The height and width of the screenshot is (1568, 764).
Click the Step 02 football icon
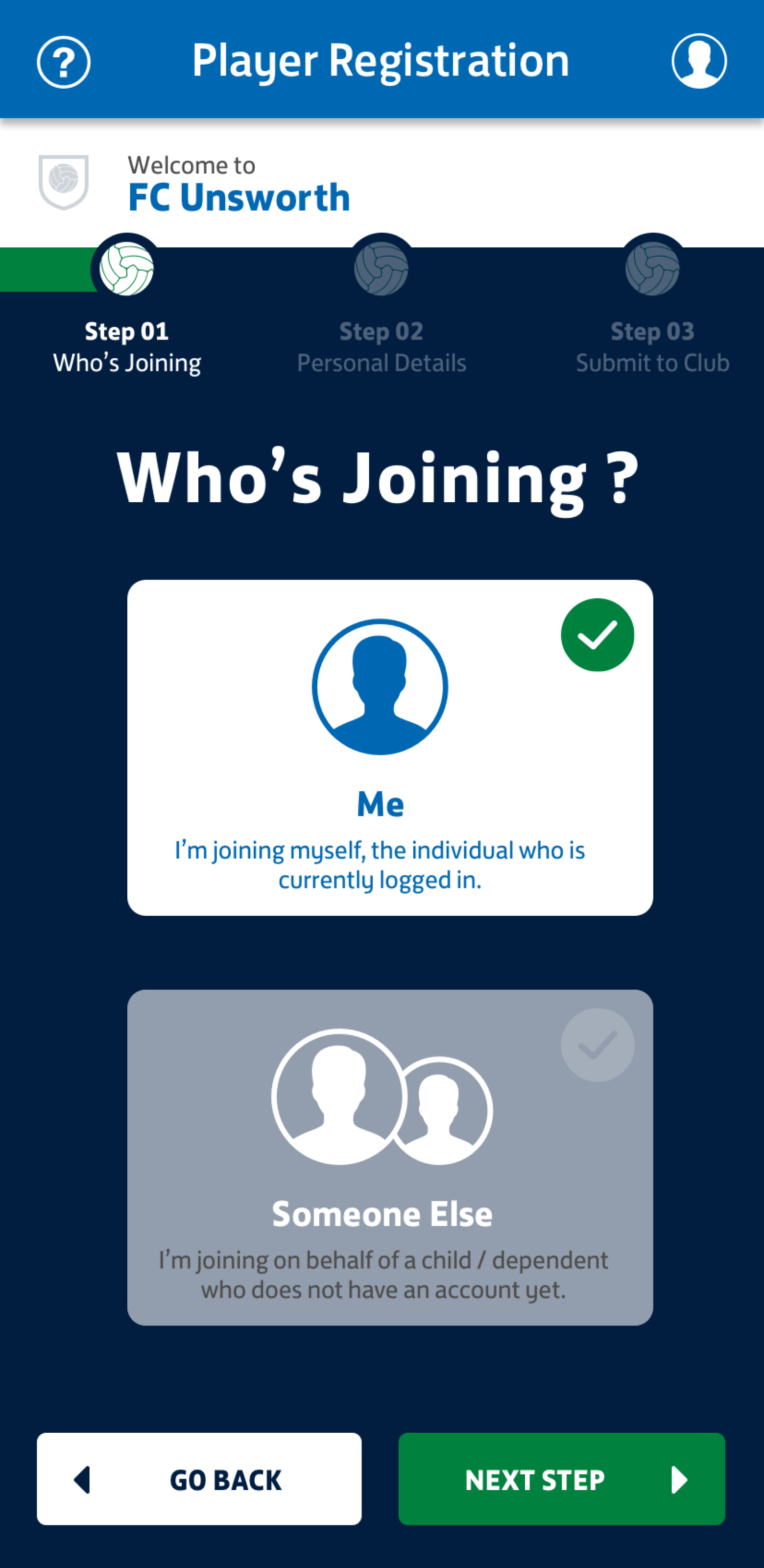point(382,269)
